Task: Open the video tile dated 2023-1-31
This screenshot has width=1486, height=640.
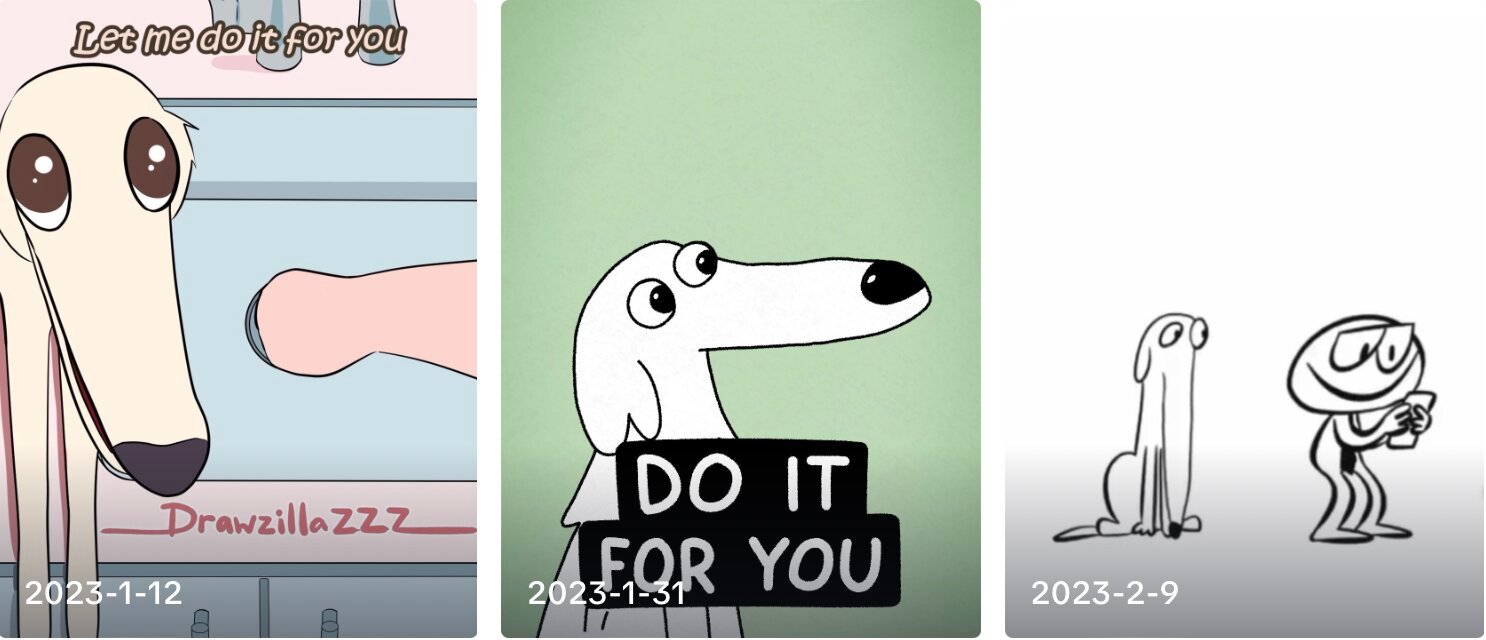Action: pyautogui.click(x=740, y=320)
